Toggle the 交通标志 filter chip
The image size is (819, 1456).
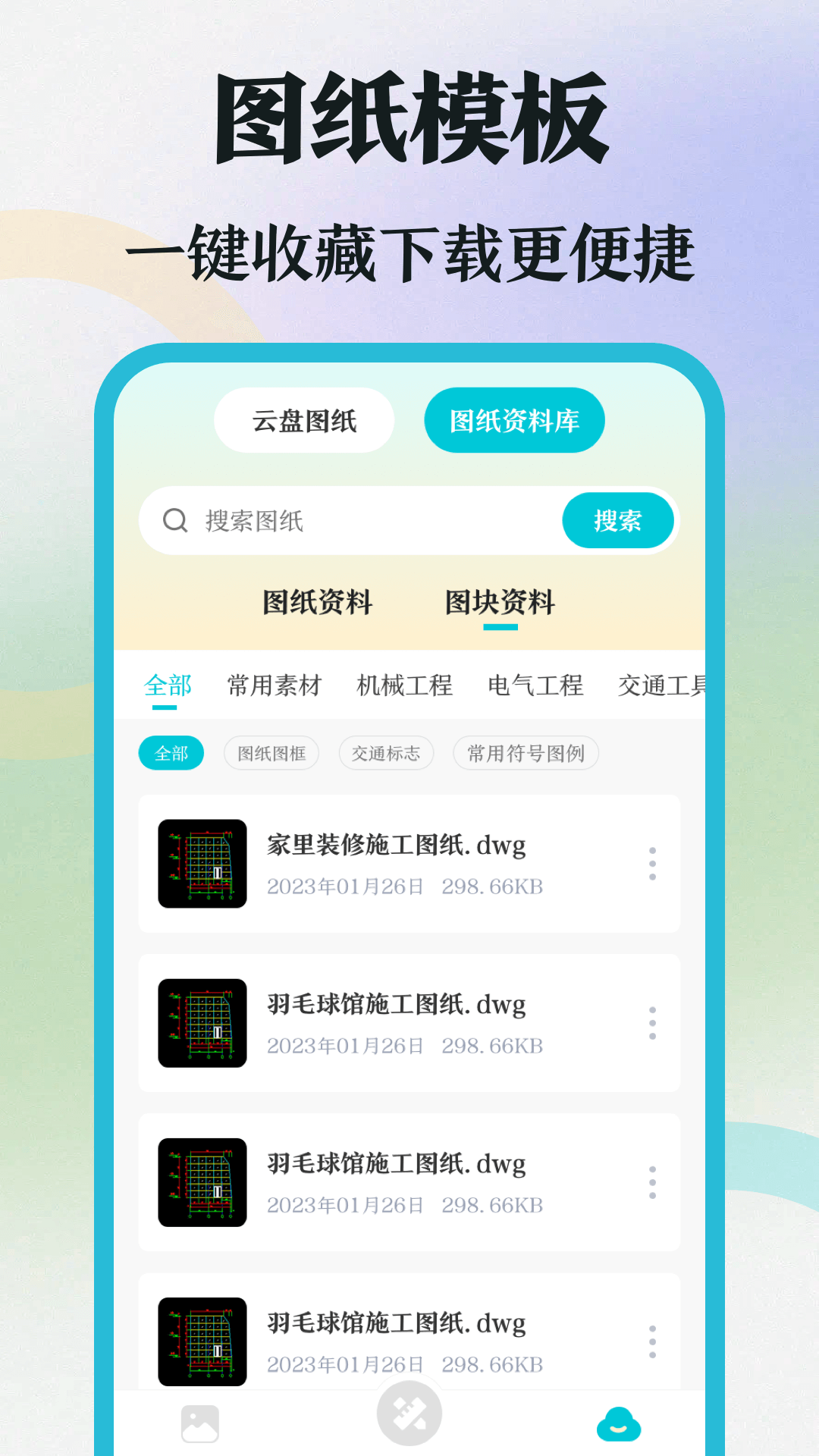point(386,753)
